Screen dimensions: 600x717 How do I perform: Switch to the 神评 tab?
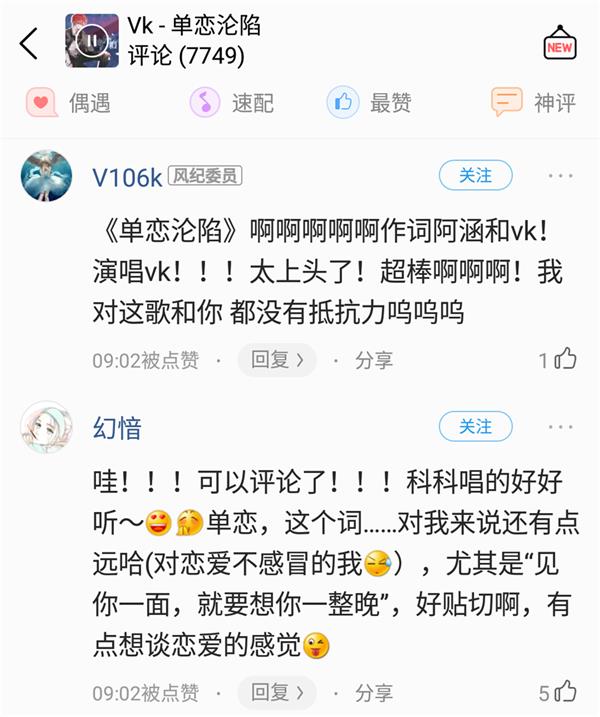point(533,102)
